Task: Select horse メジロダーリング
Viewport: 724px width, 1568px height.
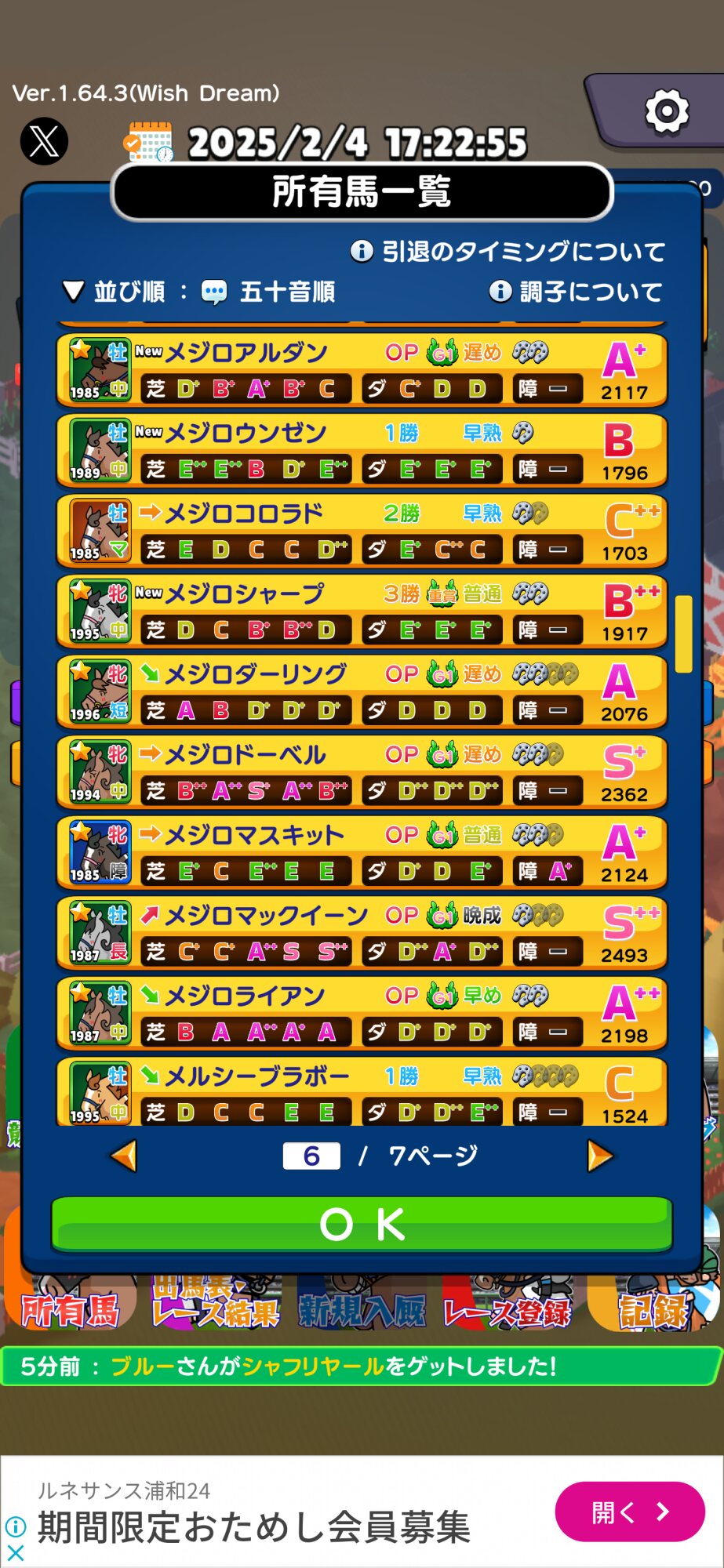Action: 361,692
